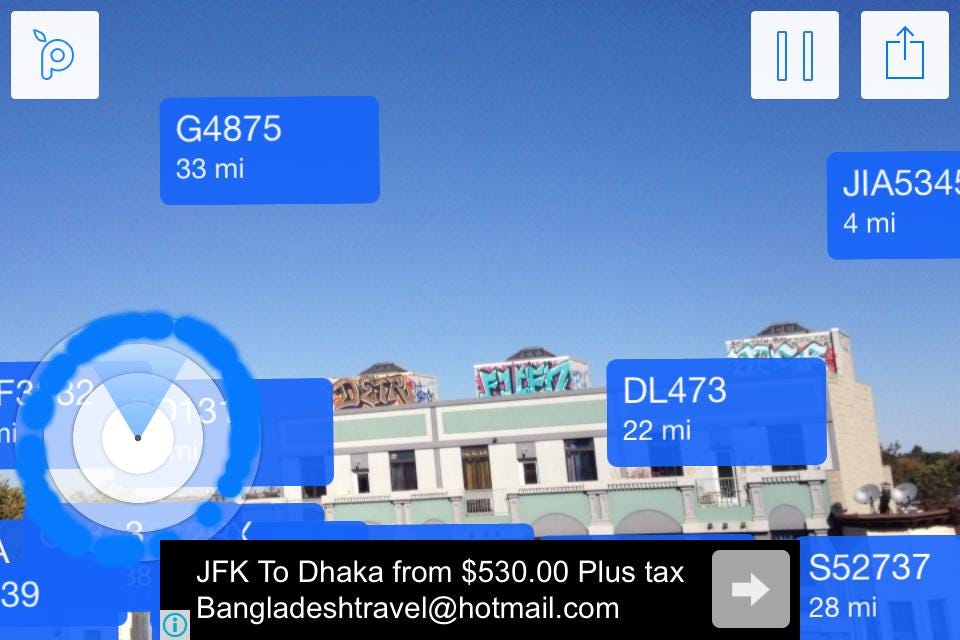Open the app logo menu
The height and width of the screenshot is (640, 960).
click(55, 55)
